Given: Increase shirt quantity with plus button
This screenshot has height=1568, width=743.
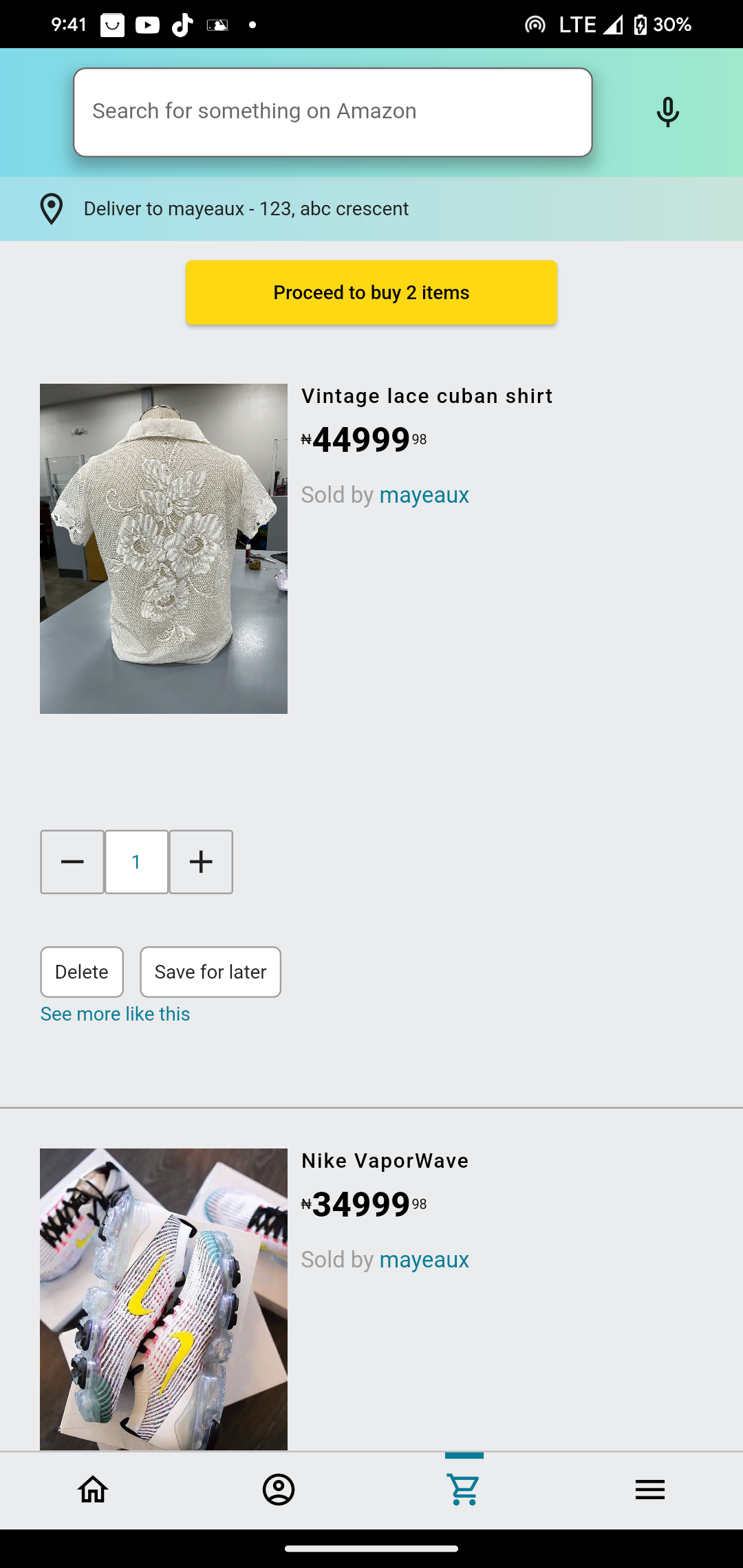Looking at the screenshot, I should coord(200,862).
